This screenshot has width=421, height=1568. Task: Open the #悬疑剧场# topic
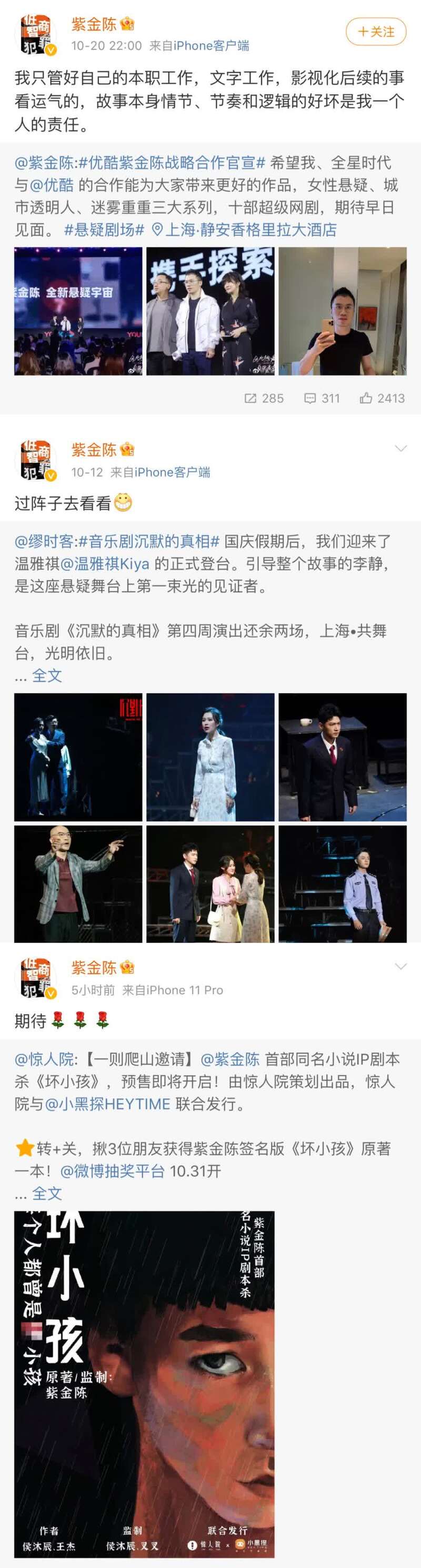pos(104,230)
